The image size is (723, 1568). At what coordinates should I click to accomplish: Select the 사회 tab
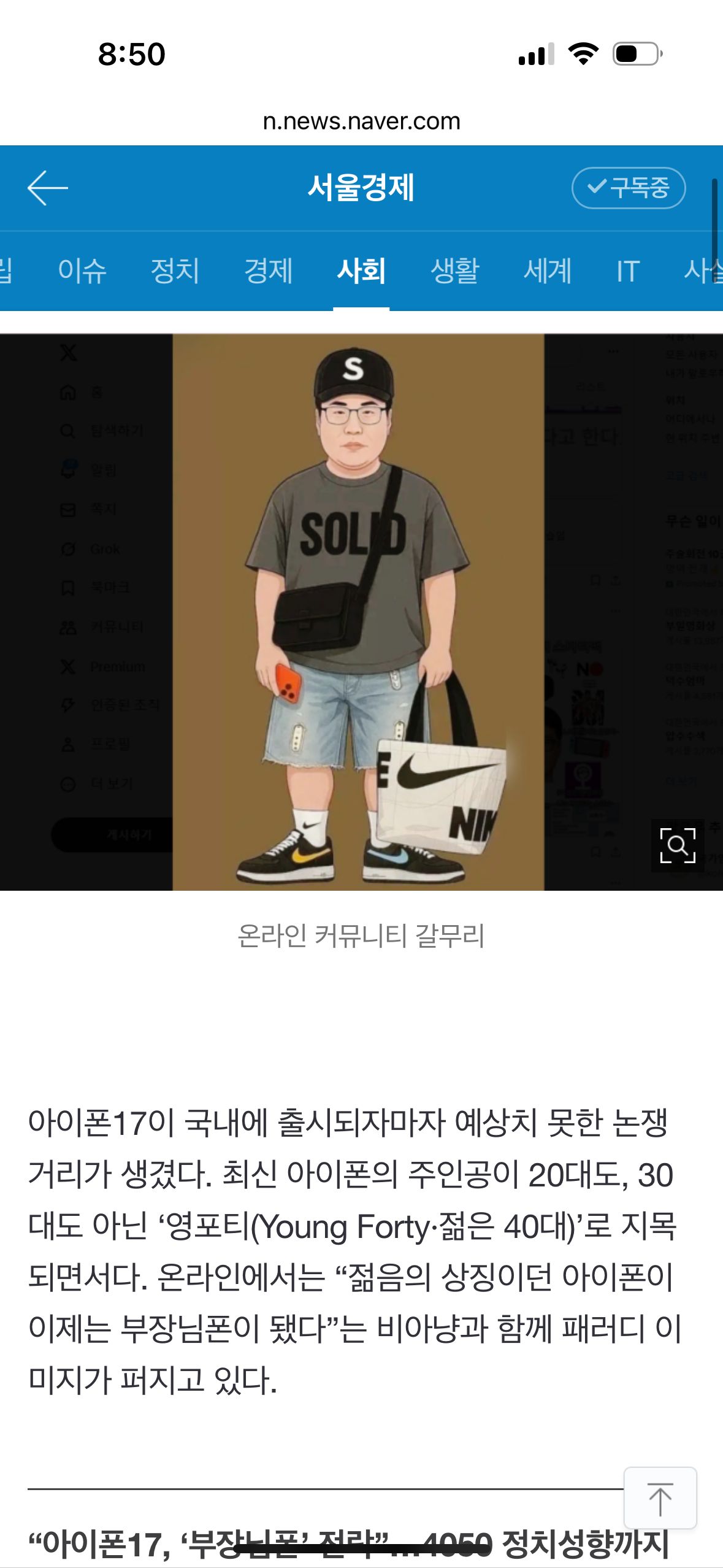[x=361, y=271]
